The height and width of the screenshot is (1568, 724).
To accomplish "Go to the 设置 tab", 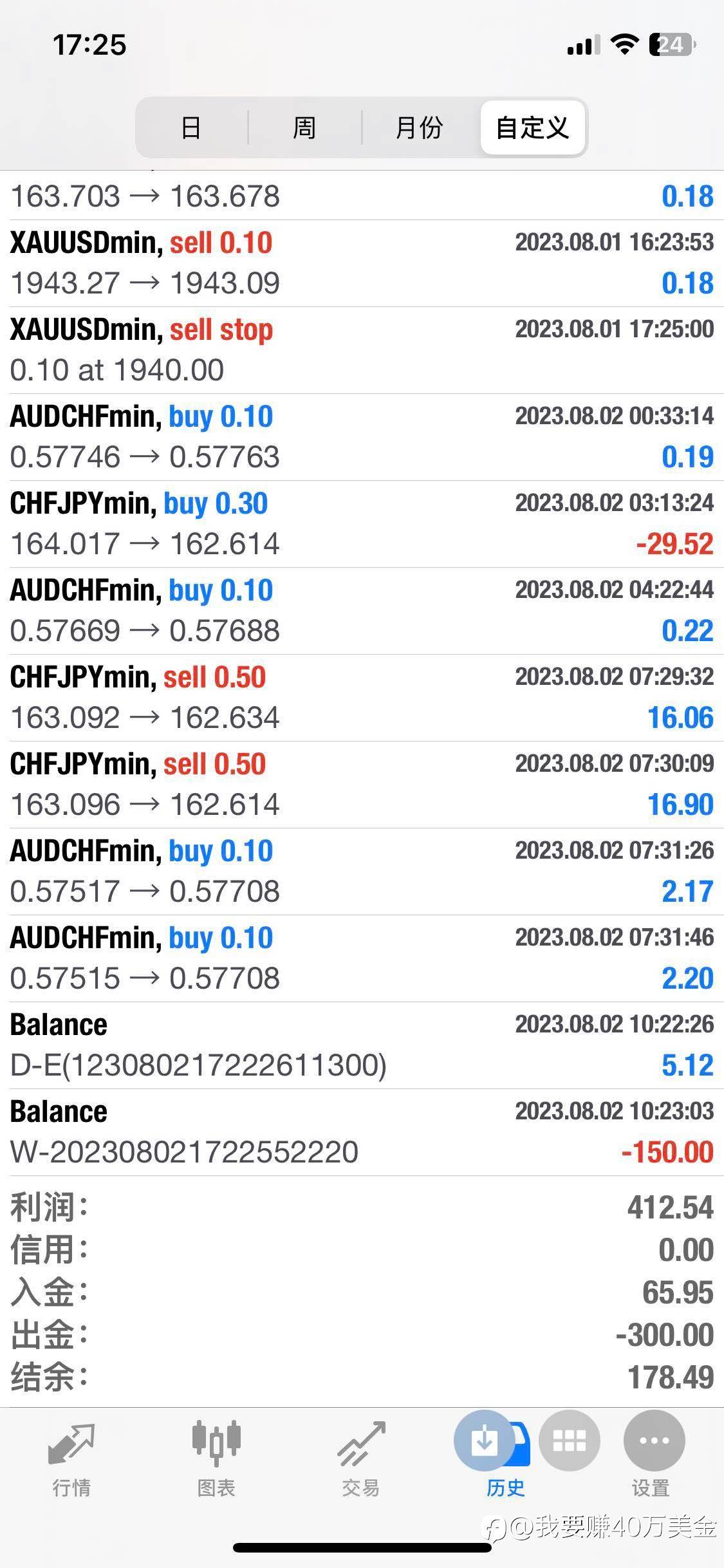I will [651, 1459].
